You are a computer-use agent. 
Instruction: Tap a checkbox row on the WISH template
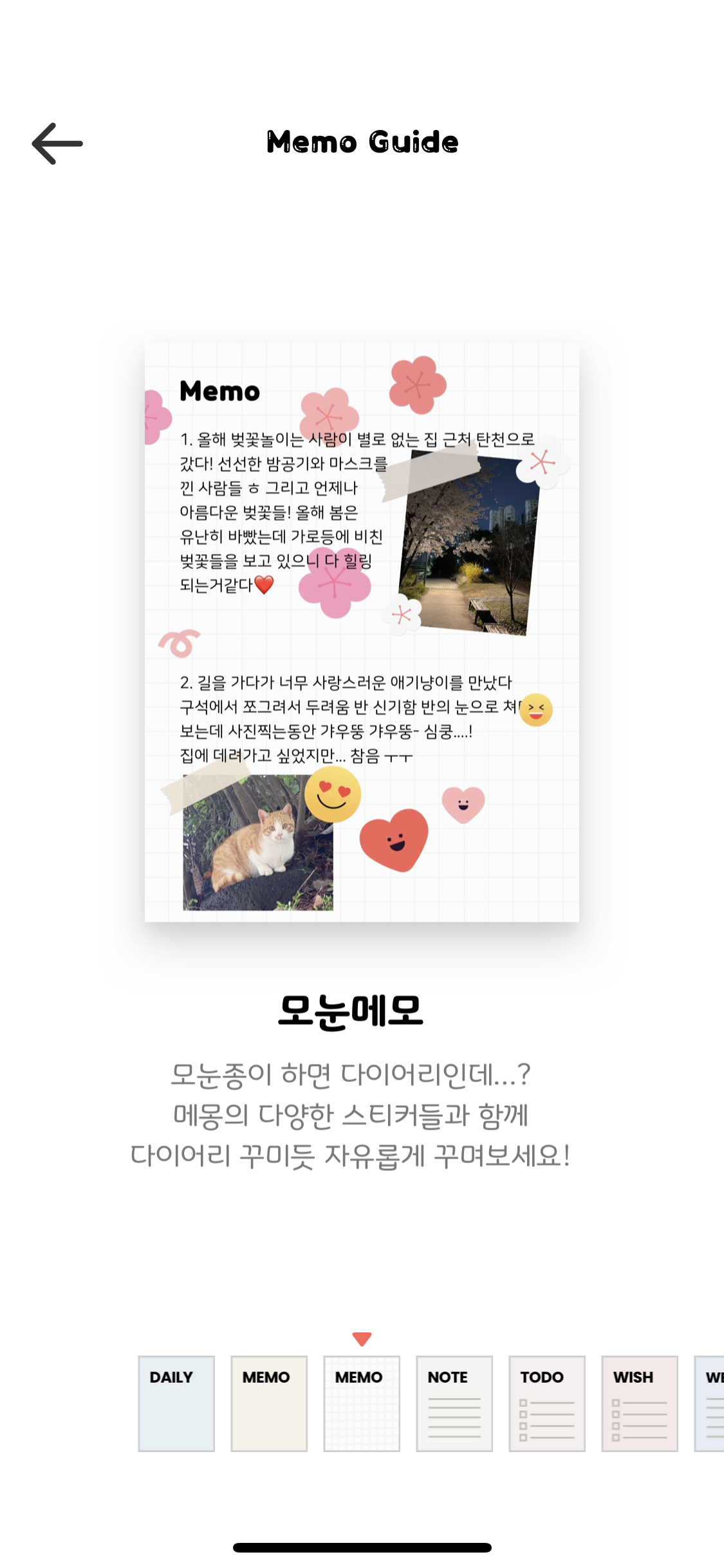tap(639, 1403)
